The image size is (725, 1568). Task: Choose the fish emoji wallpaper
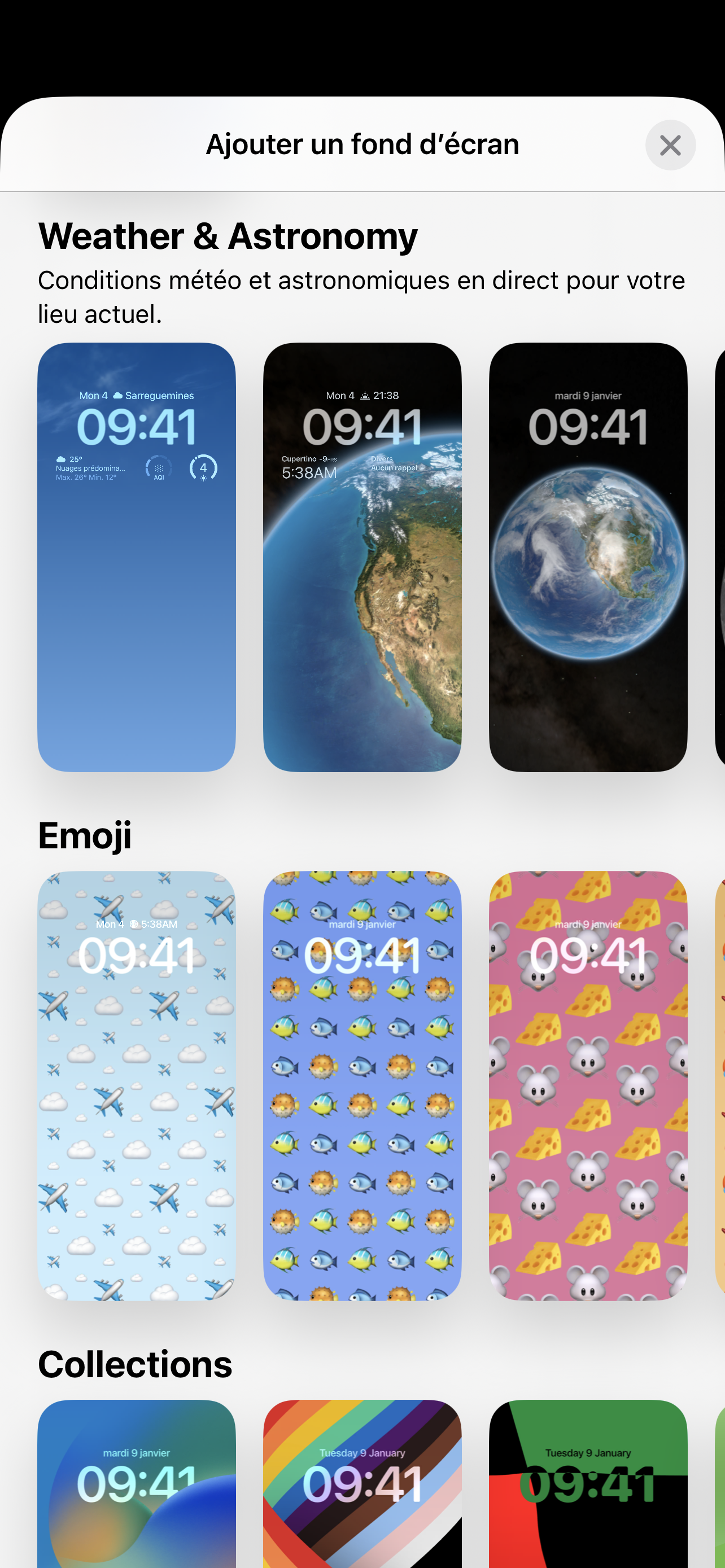pyautogui.click(x=362, y=1085)
